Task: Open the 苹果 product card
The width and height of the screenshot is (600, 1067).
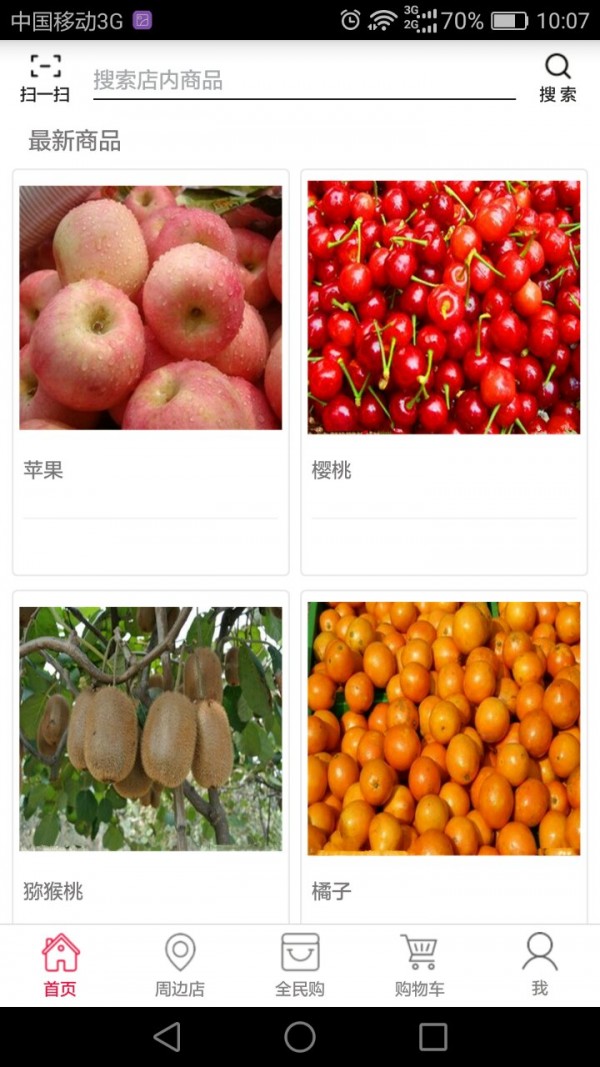Action: point(151,371)
